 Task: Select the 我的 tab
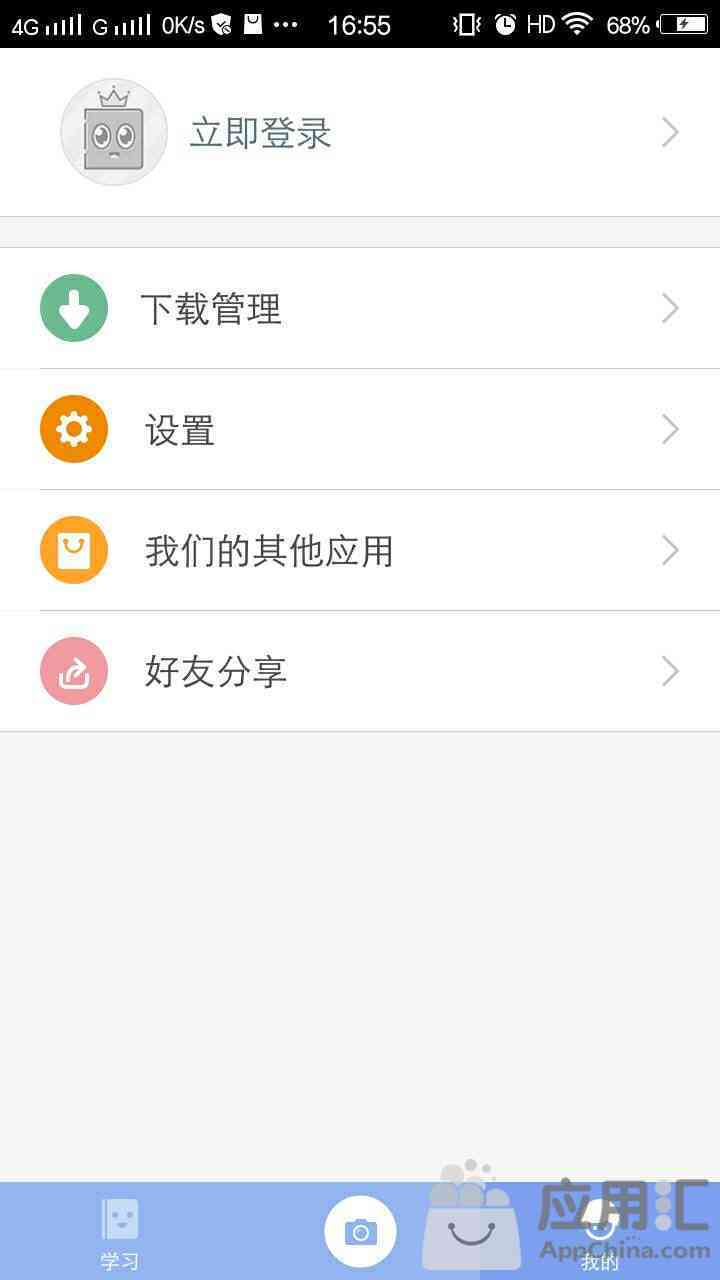pyautogui.click(x=600, y=1233)
